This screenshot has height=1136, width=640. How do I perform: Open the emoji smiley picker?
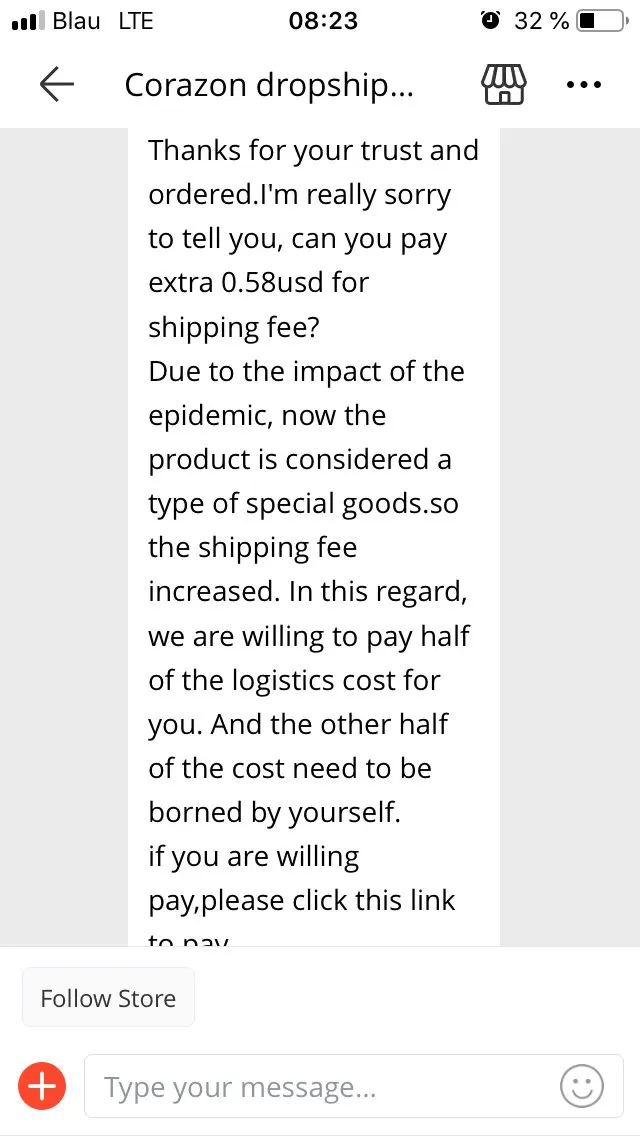(582, 1085)
